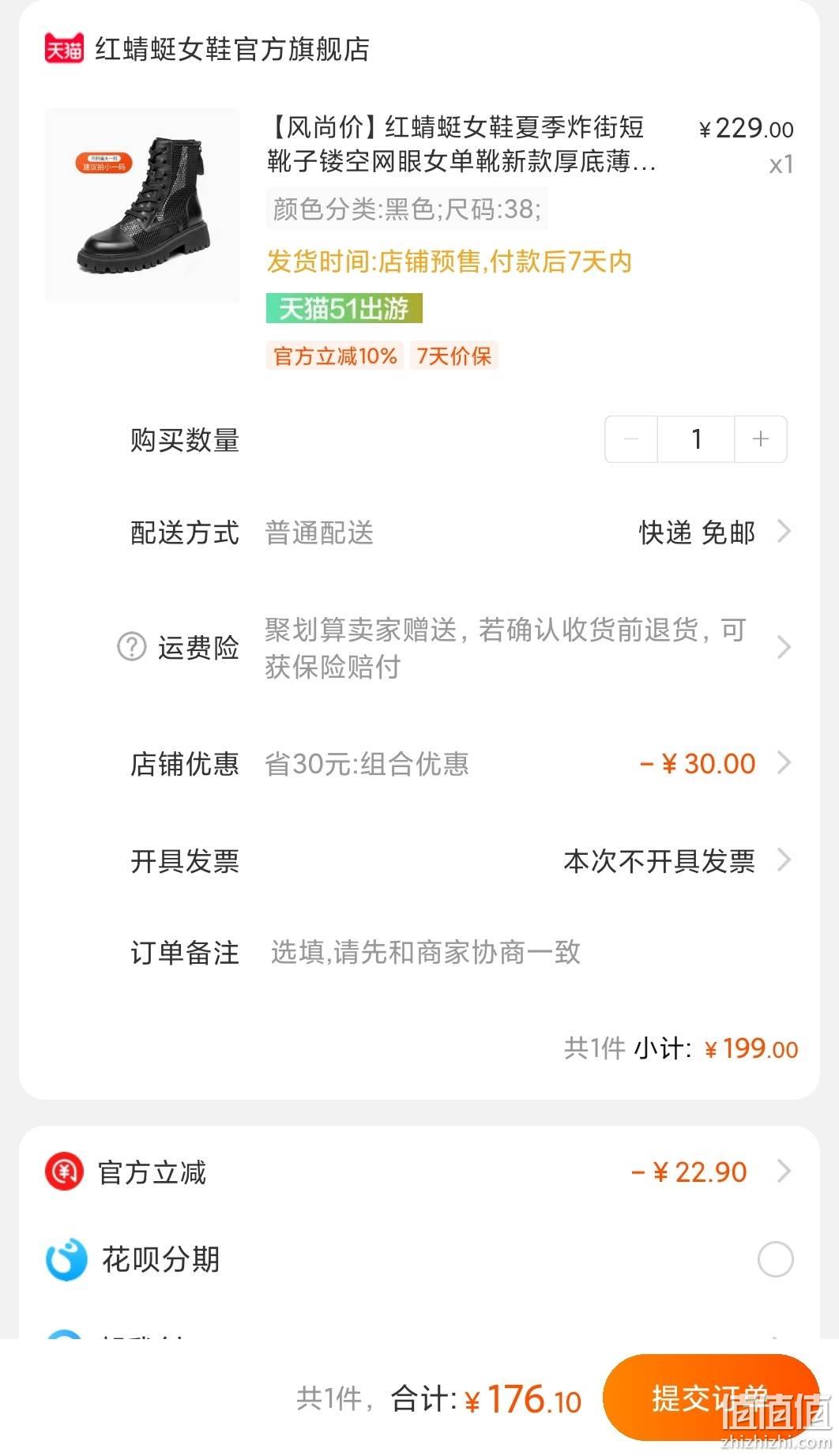839x1456 pixels.
Task: Select 花呗分期 installment payment
Action: 775,1259
